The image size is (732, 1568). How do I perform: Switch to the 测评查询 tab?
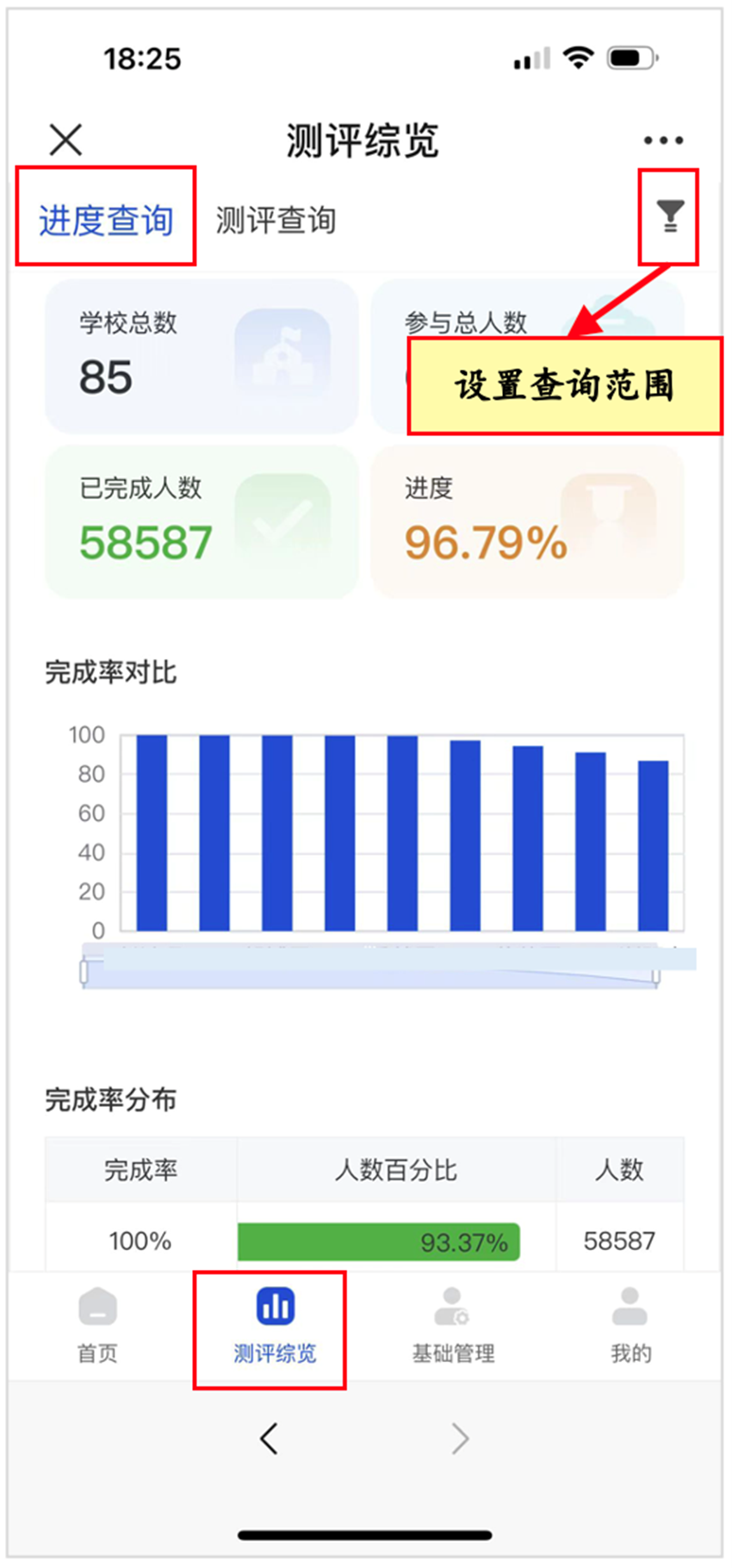(275, 221)
